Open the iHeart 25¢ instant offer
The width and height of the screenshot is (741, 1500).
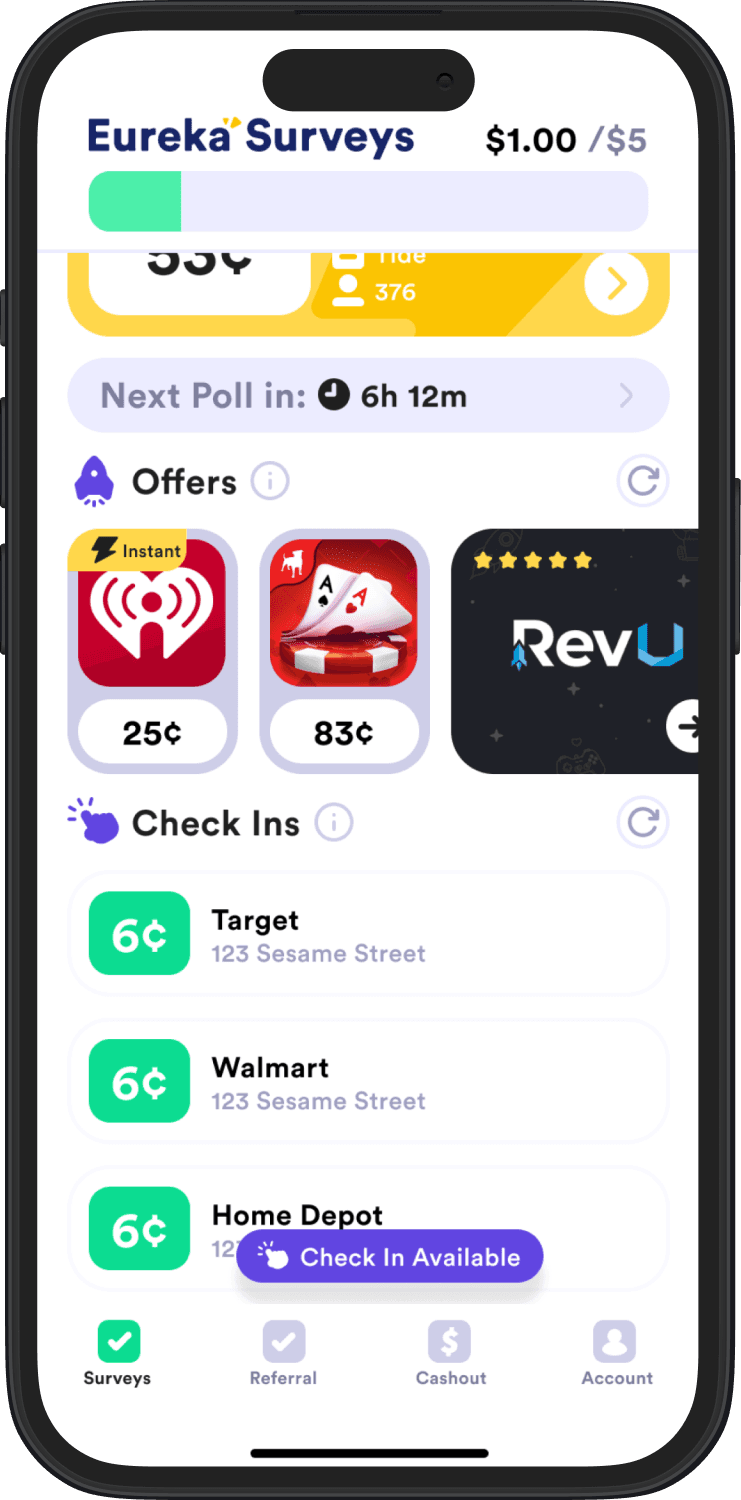click(x=152, y=651)
